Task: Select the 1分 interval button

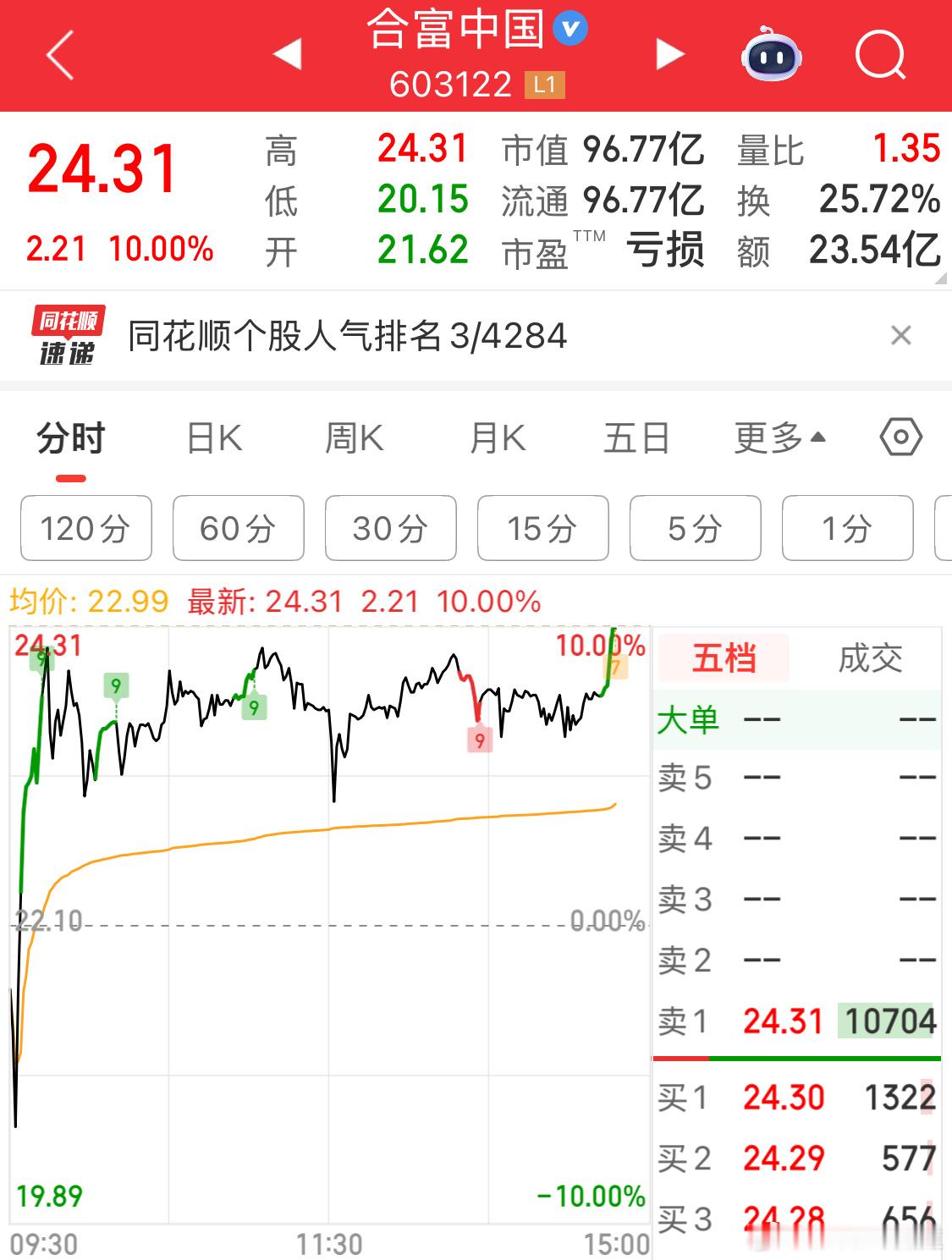Action: click(x=847, y=528)
